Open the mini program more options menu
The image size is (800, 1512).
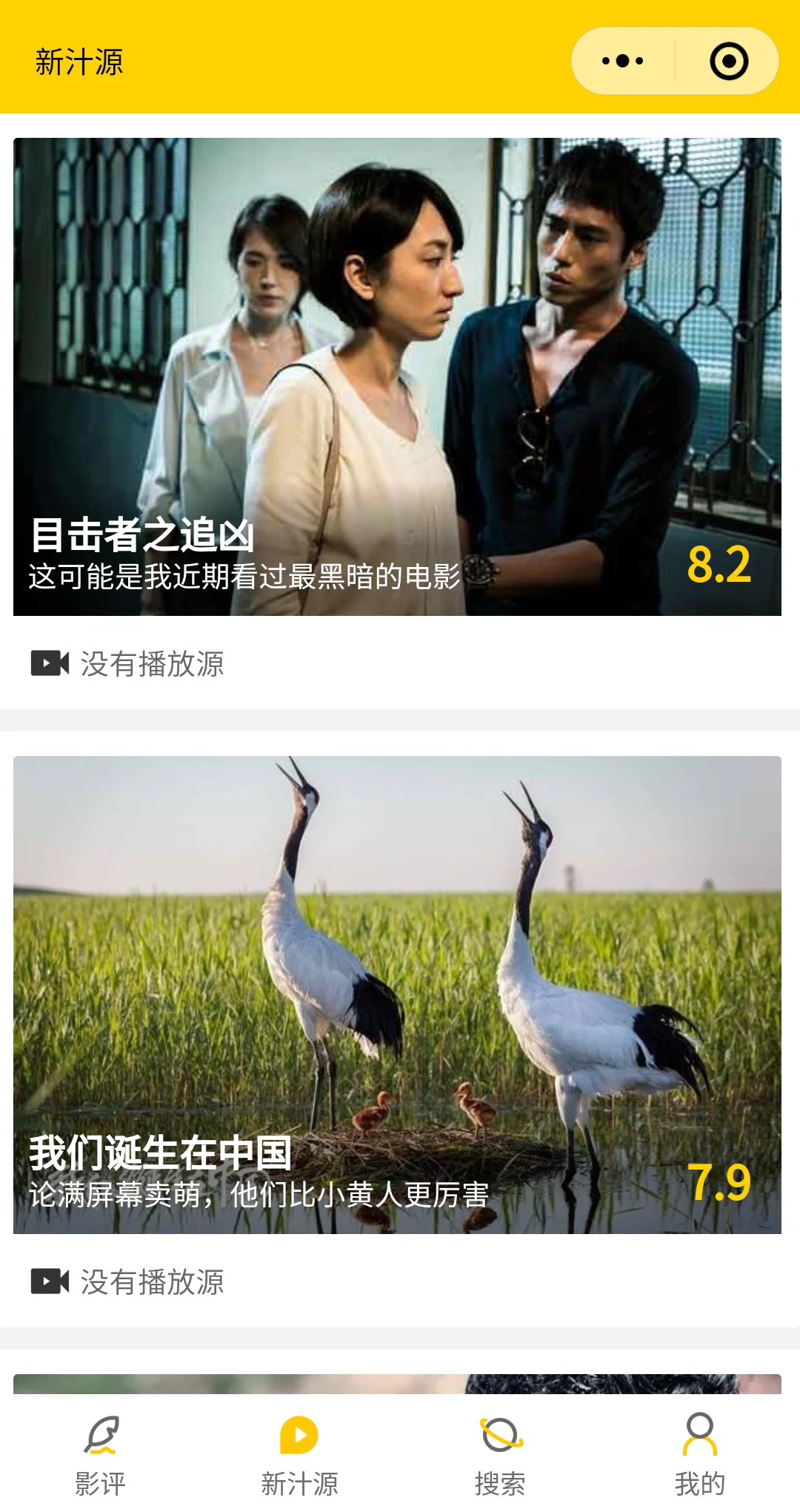(x=623, y=61)
